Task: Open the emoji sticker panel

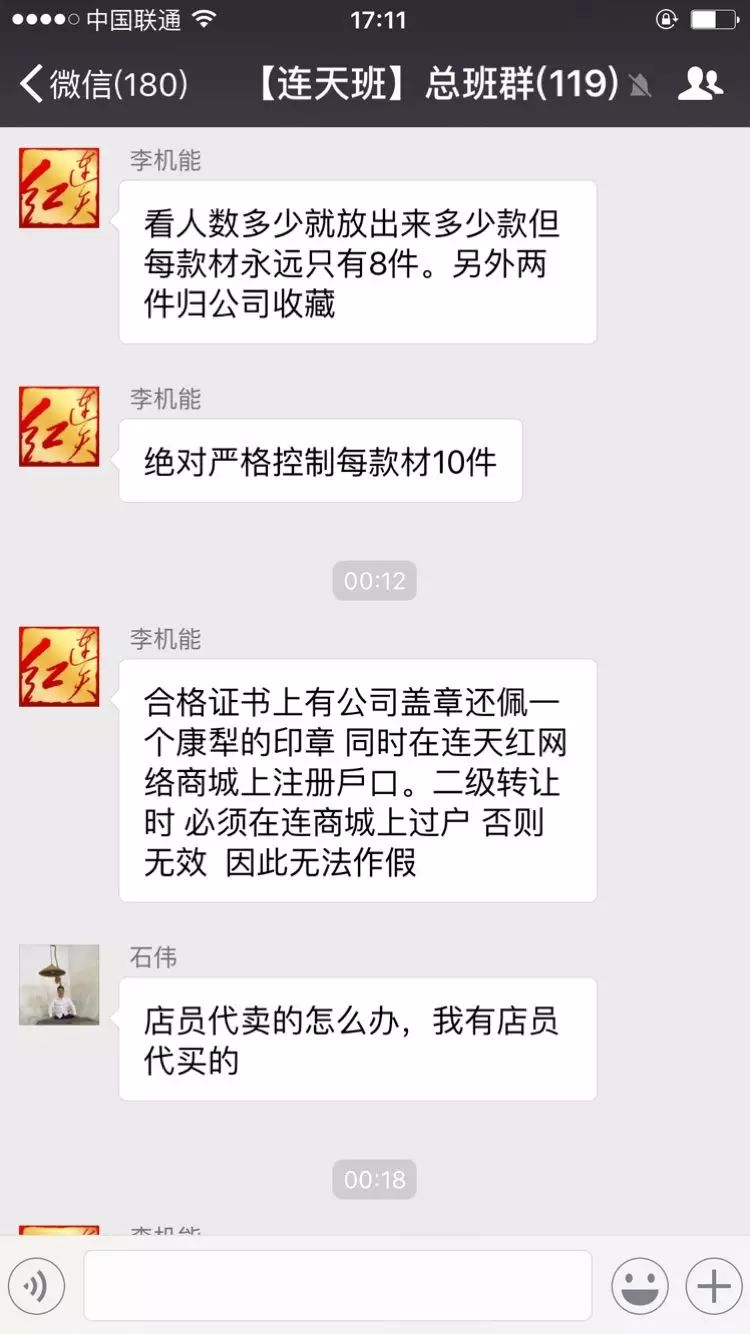Action: 640,1286
